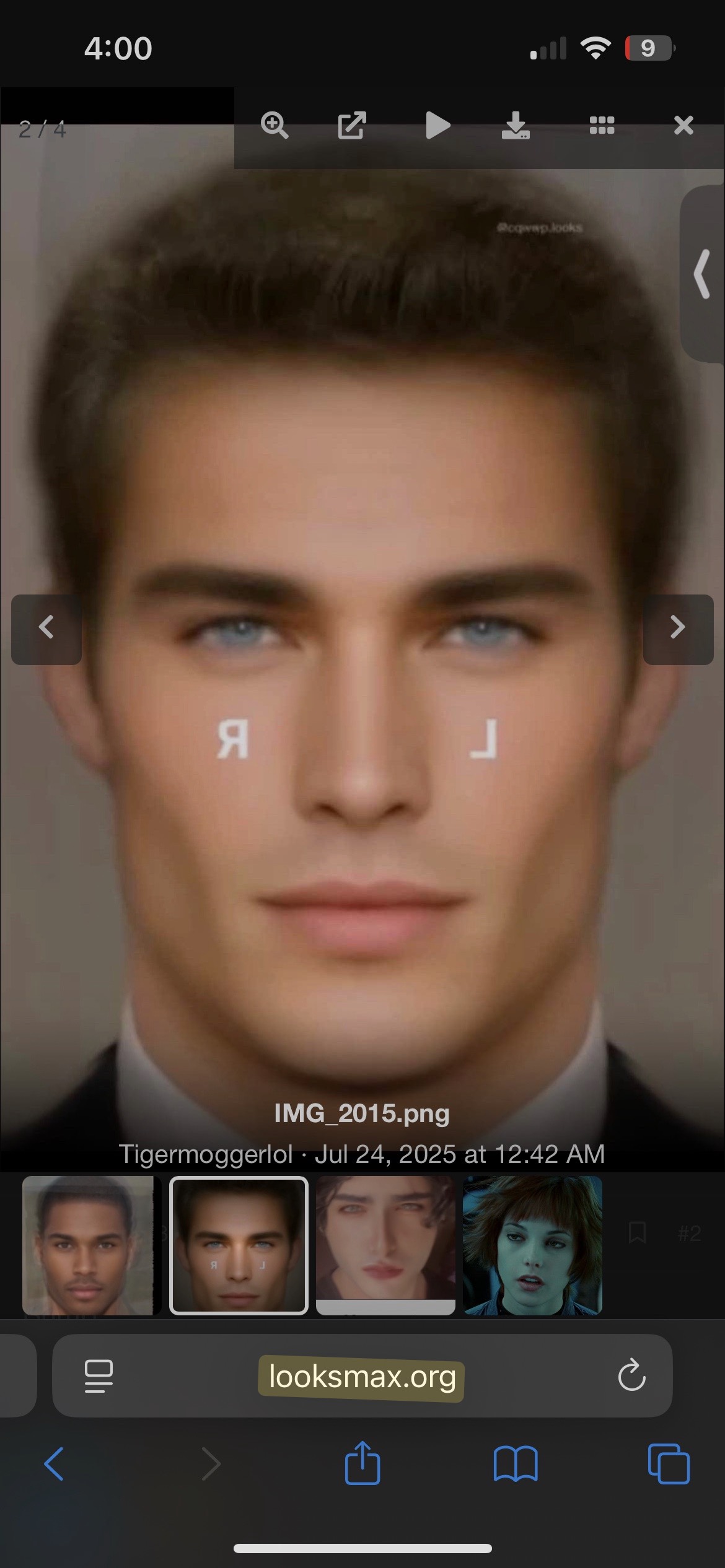Go to the next image
This screenshot has width=725, height=1568.
[x=678, y=629]
